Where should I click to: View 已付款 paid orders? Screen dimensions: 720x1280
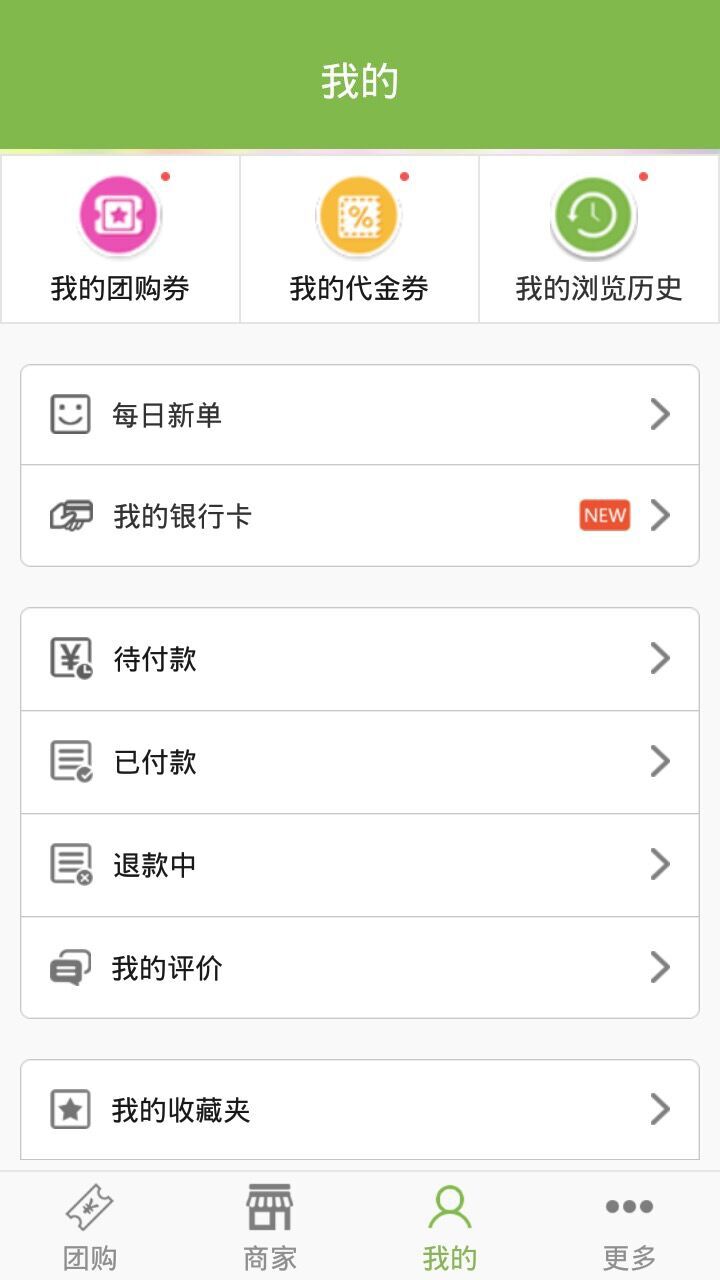(x=360, y=762)
